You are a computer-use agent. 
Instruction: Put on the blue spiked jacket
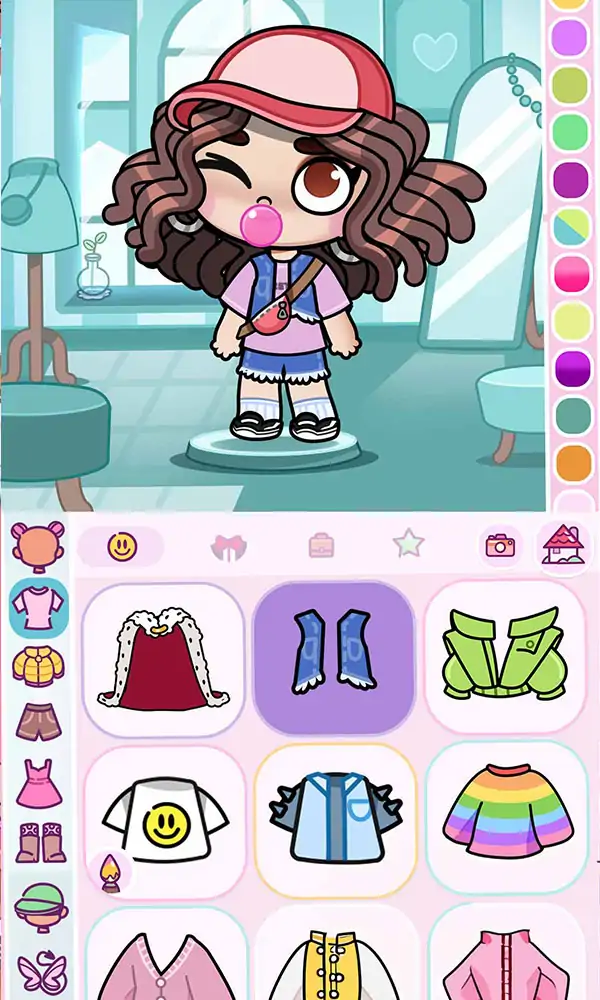(x=335, y=822)
